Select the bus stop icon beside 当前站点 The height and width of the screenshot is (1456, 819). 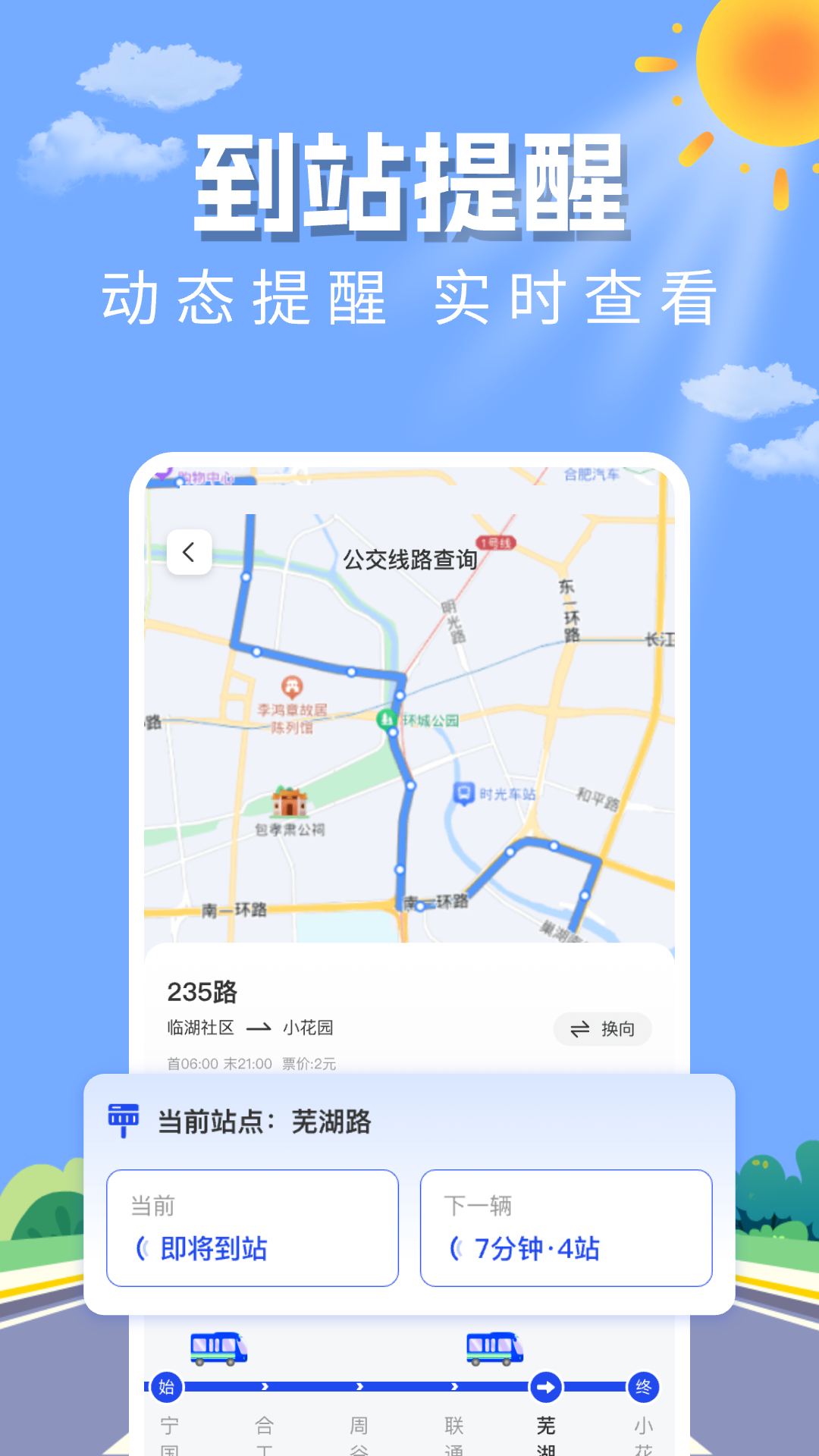(122, 1119)
